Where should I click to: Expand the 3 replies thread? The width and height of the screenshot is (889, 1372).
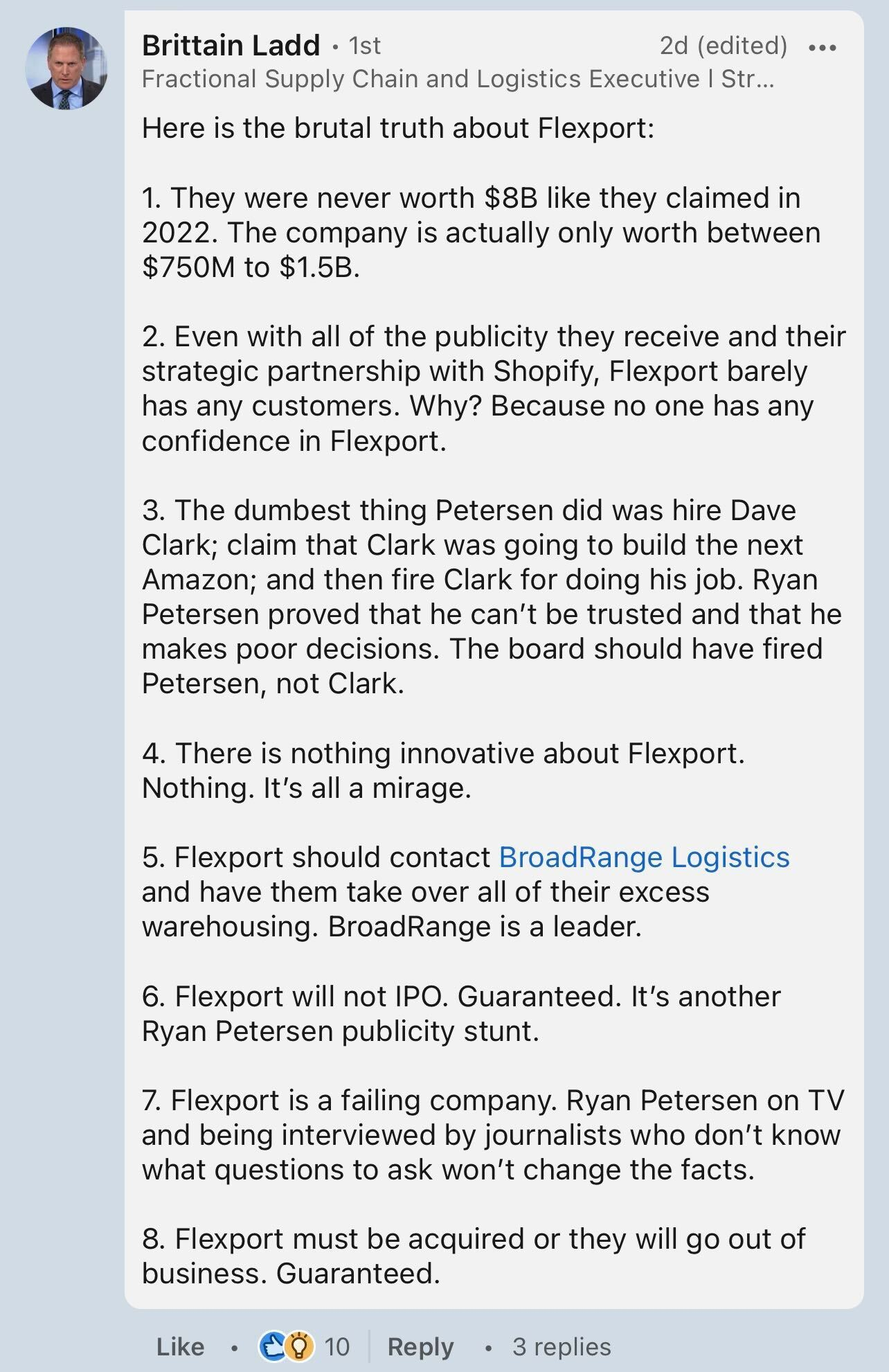tap(562, 1346)
